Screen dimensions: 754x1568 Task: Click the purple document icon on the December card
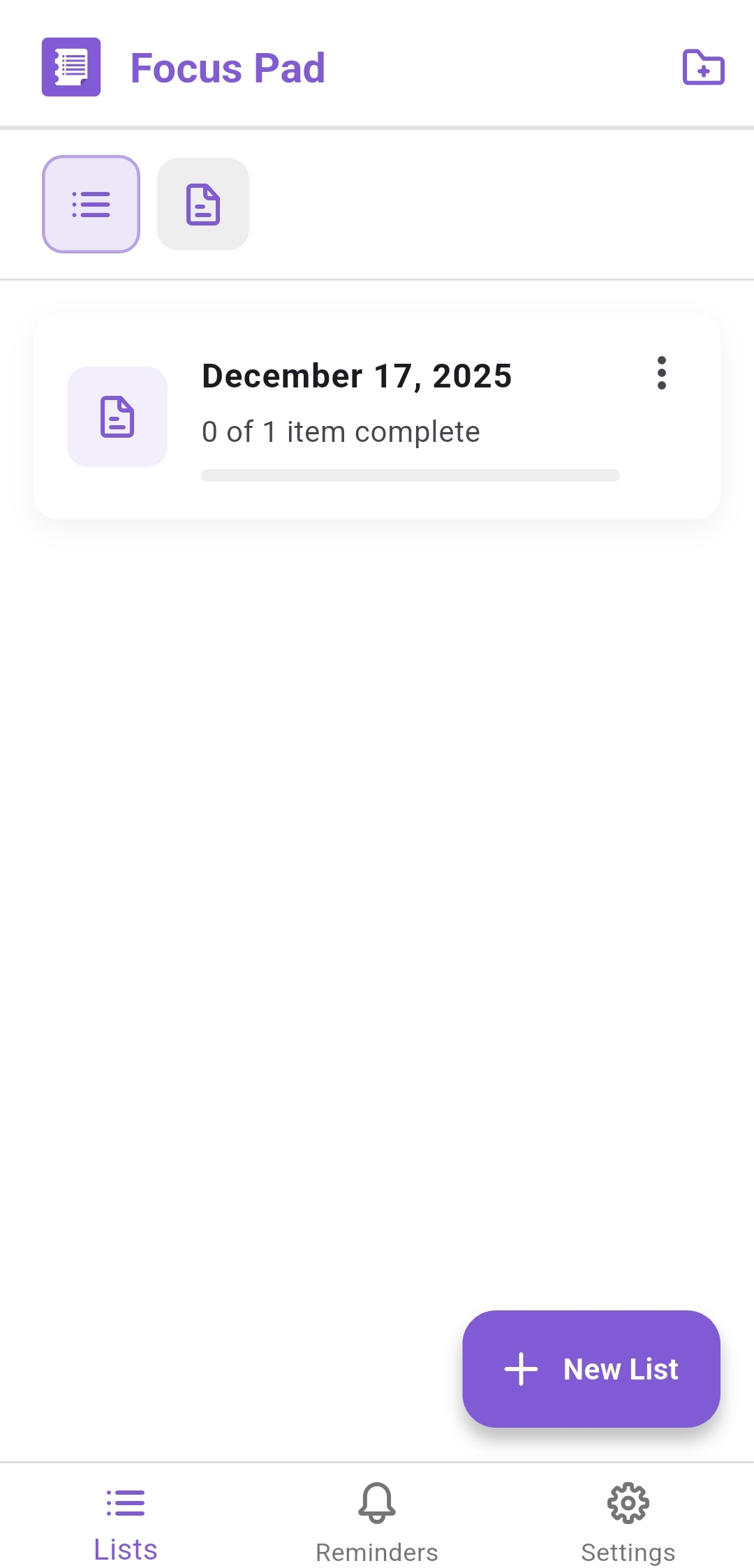[117, 417]
